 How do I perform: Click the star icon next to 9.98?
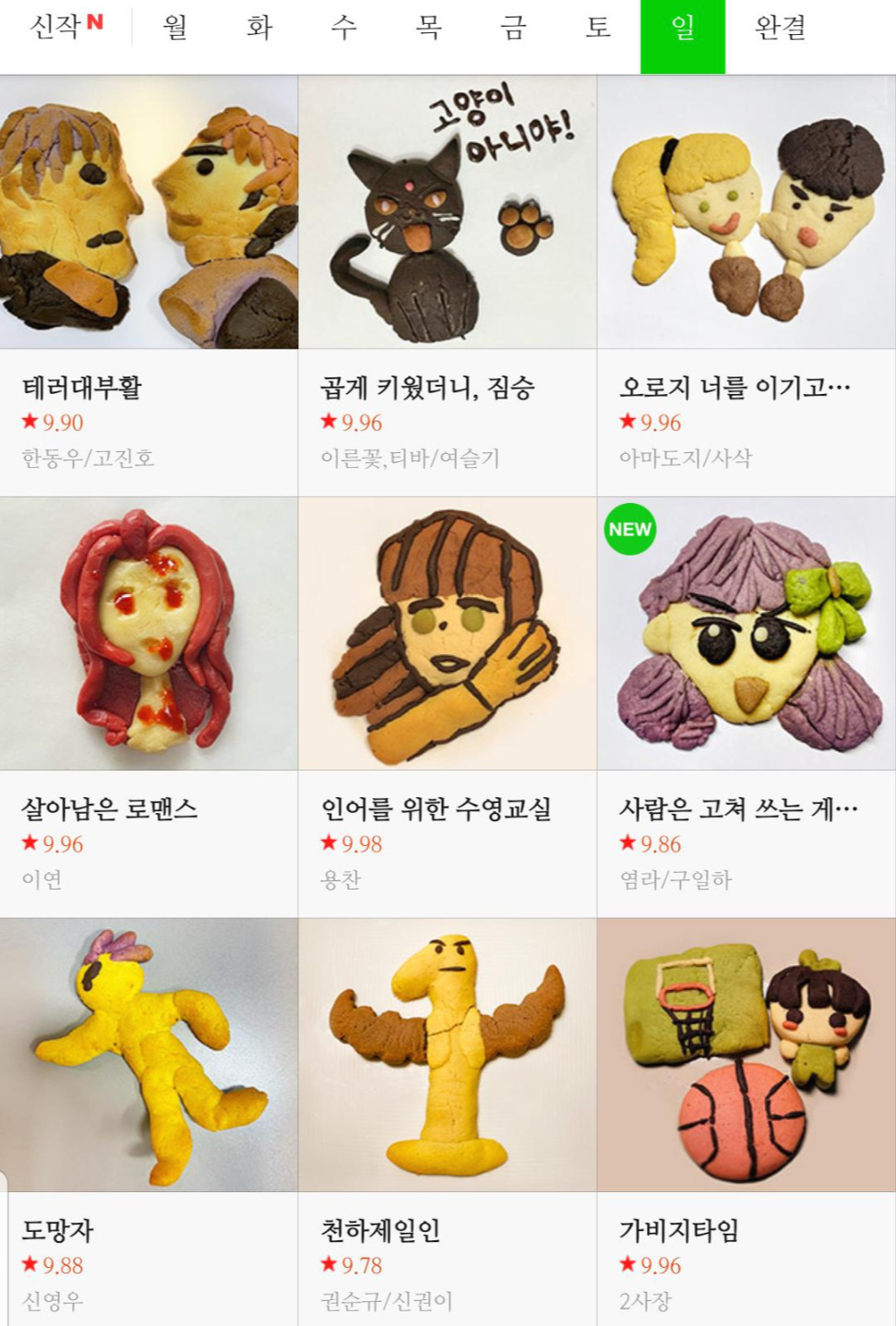(328, 842)
